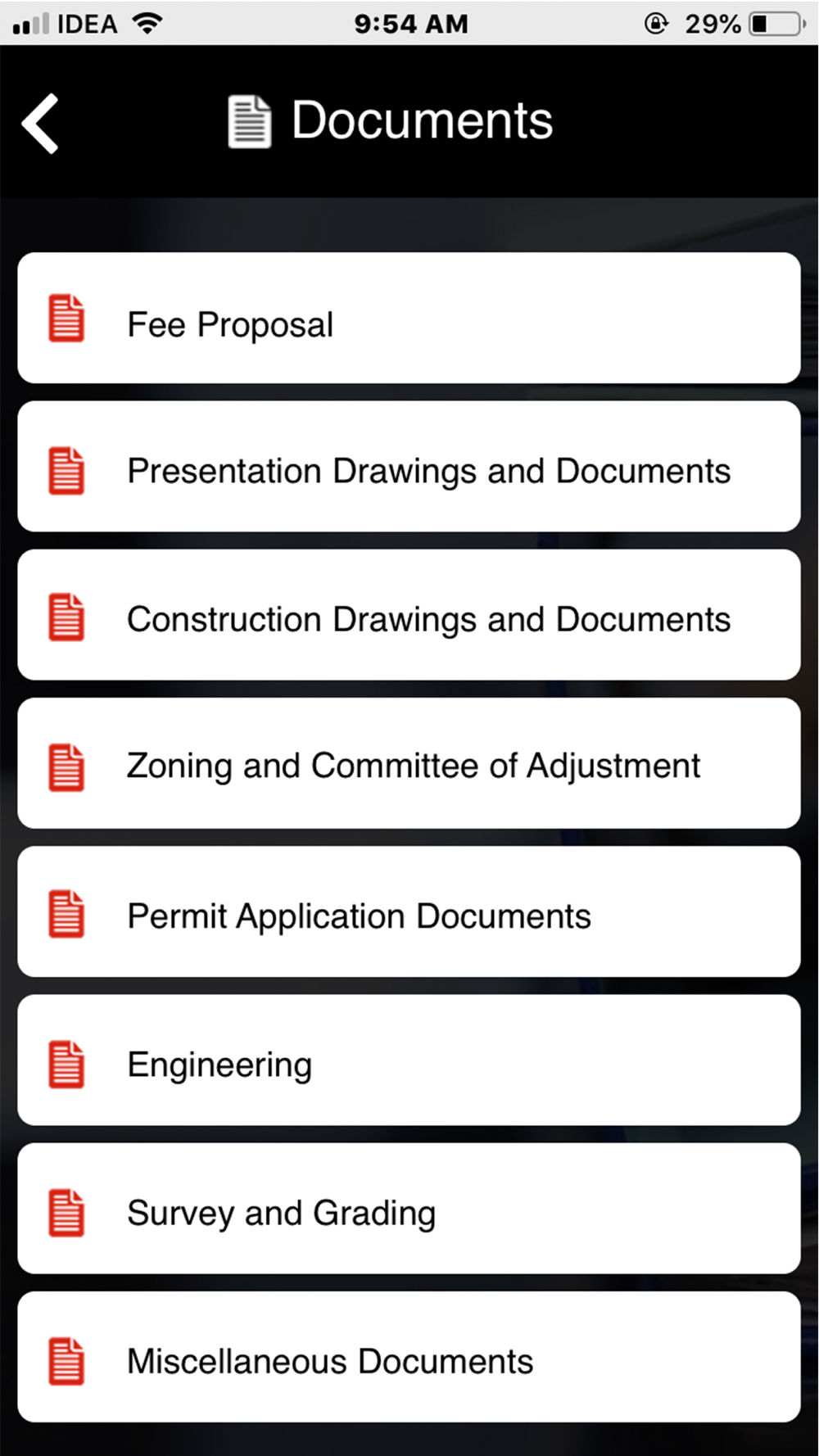This screenshot has height=1456, width=819.
Task: View Zoning and Committee of Adjustment
Action: pyautogui.click(x=409, y=763)
